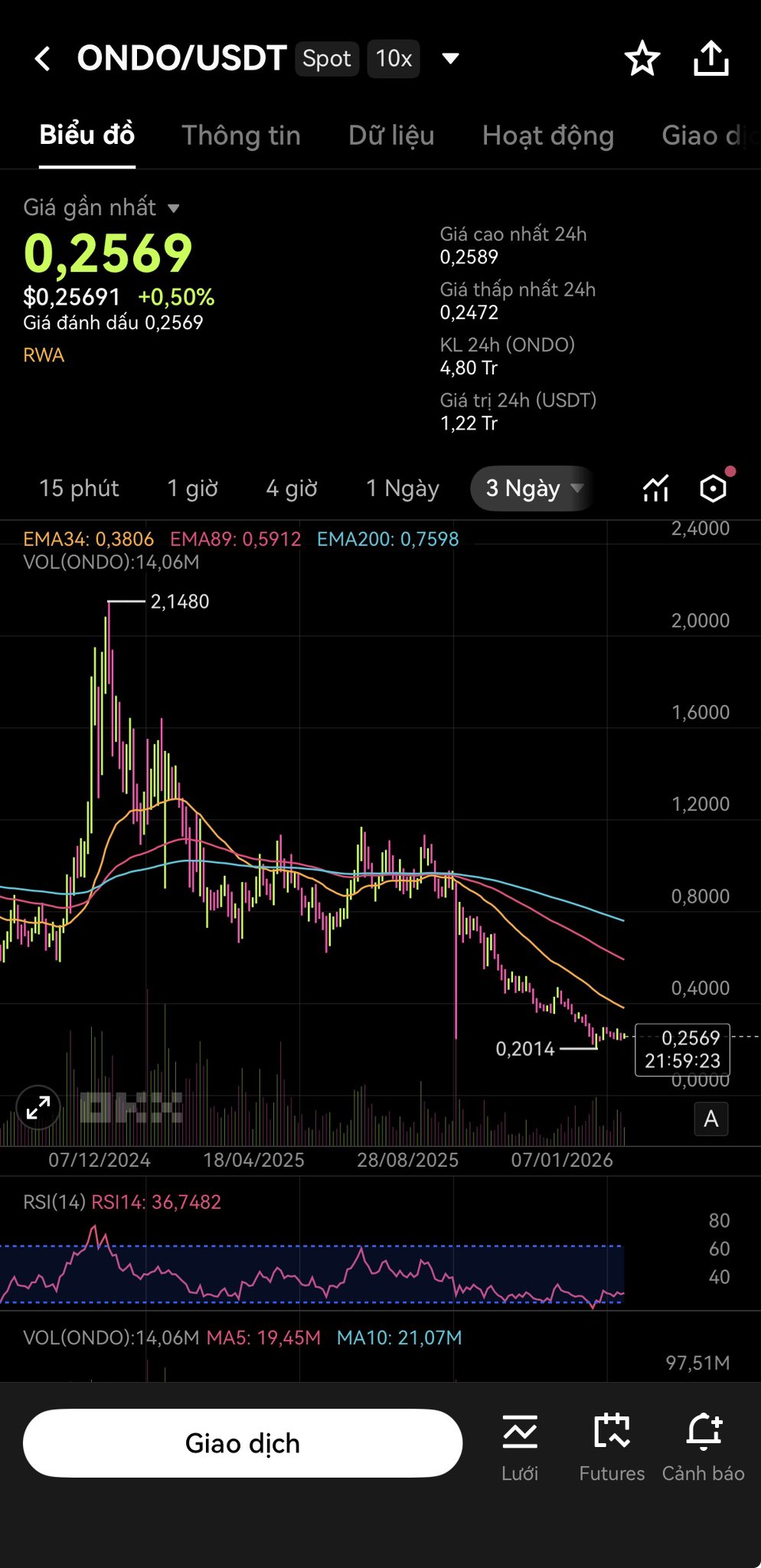Expand the 3 Ngày timeframe dropdown
The height and width of the screenshot is (1568, 761).
click(x=534, y=488)
